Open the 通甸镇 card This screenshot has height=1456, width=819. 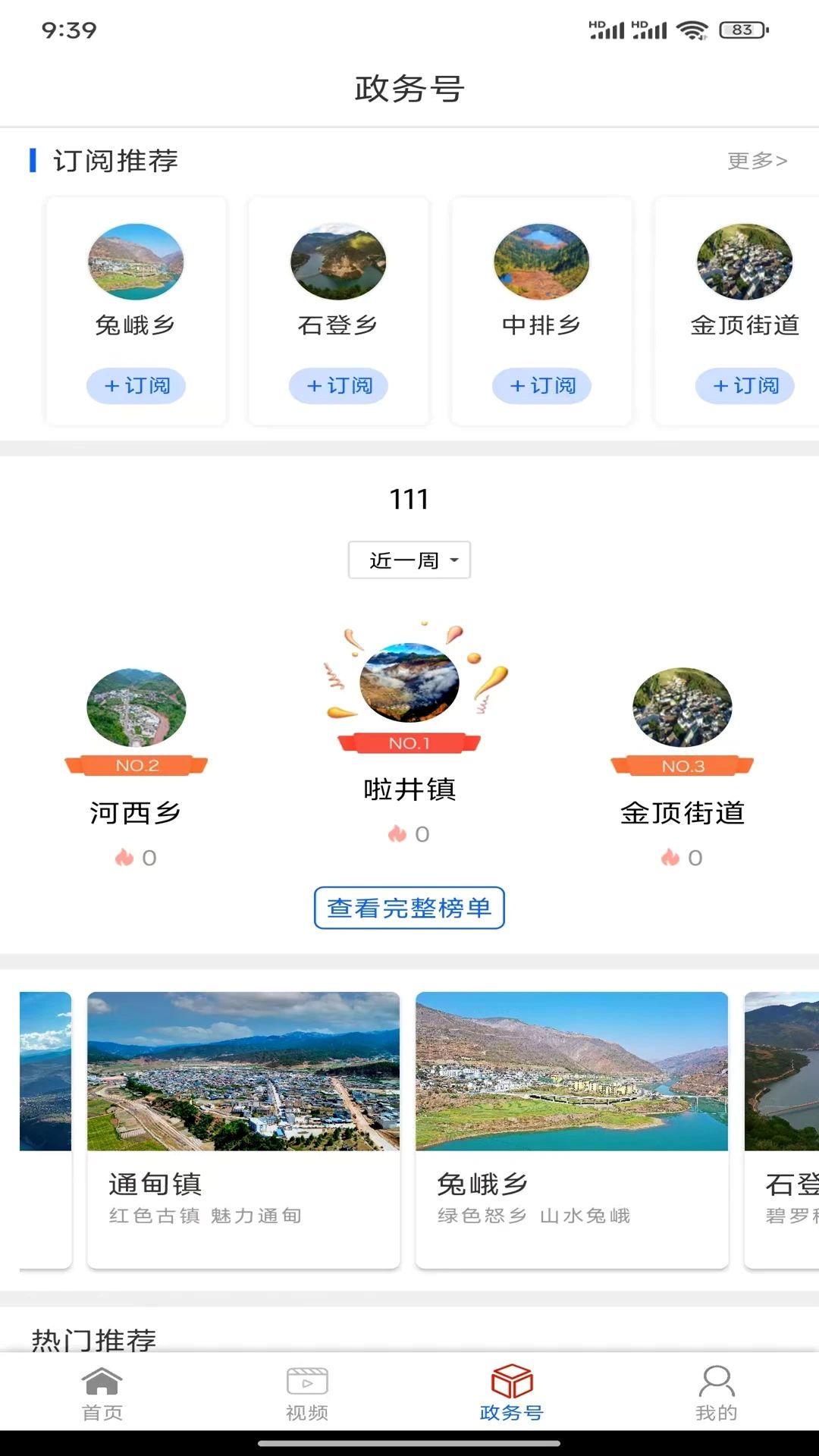[243, 1128]
